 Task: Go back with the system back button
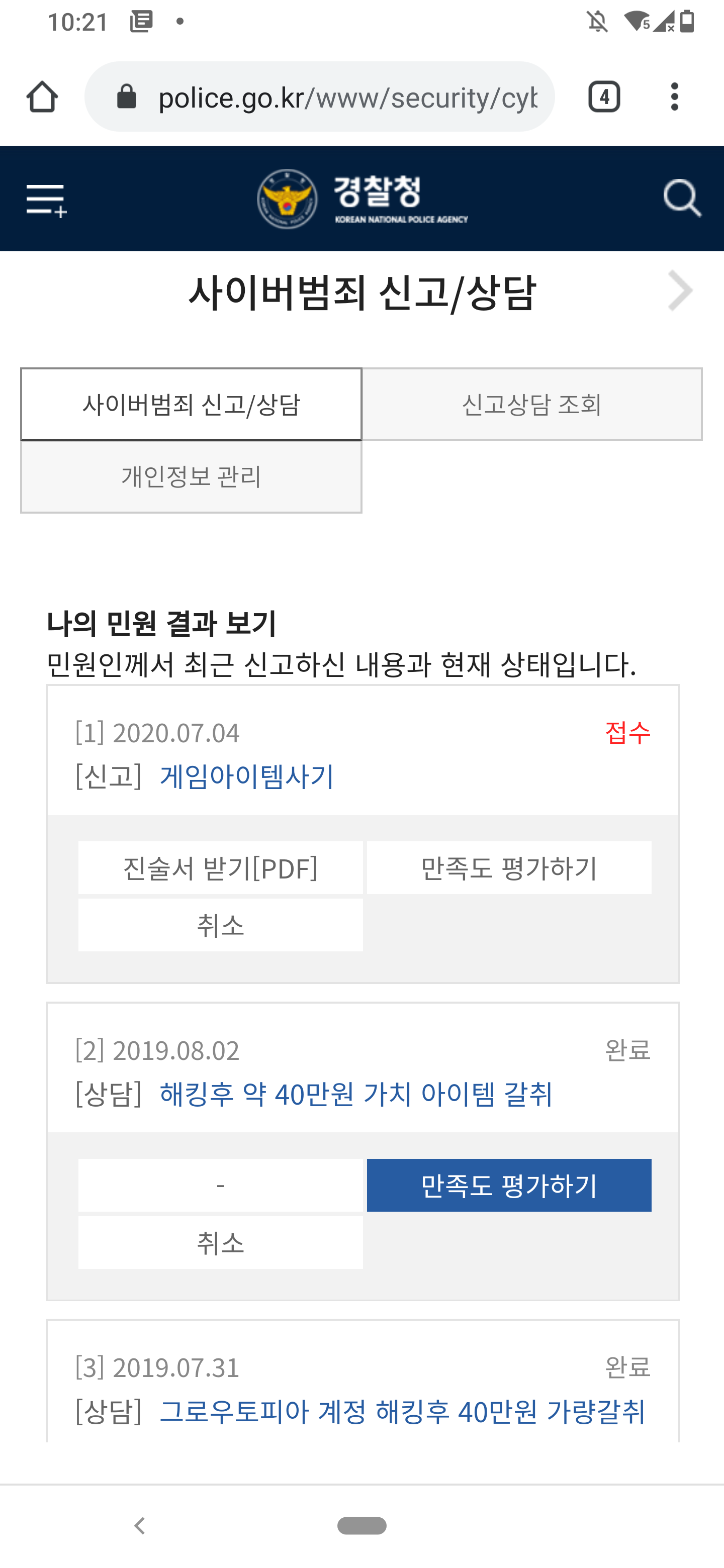coord(140,1526)
